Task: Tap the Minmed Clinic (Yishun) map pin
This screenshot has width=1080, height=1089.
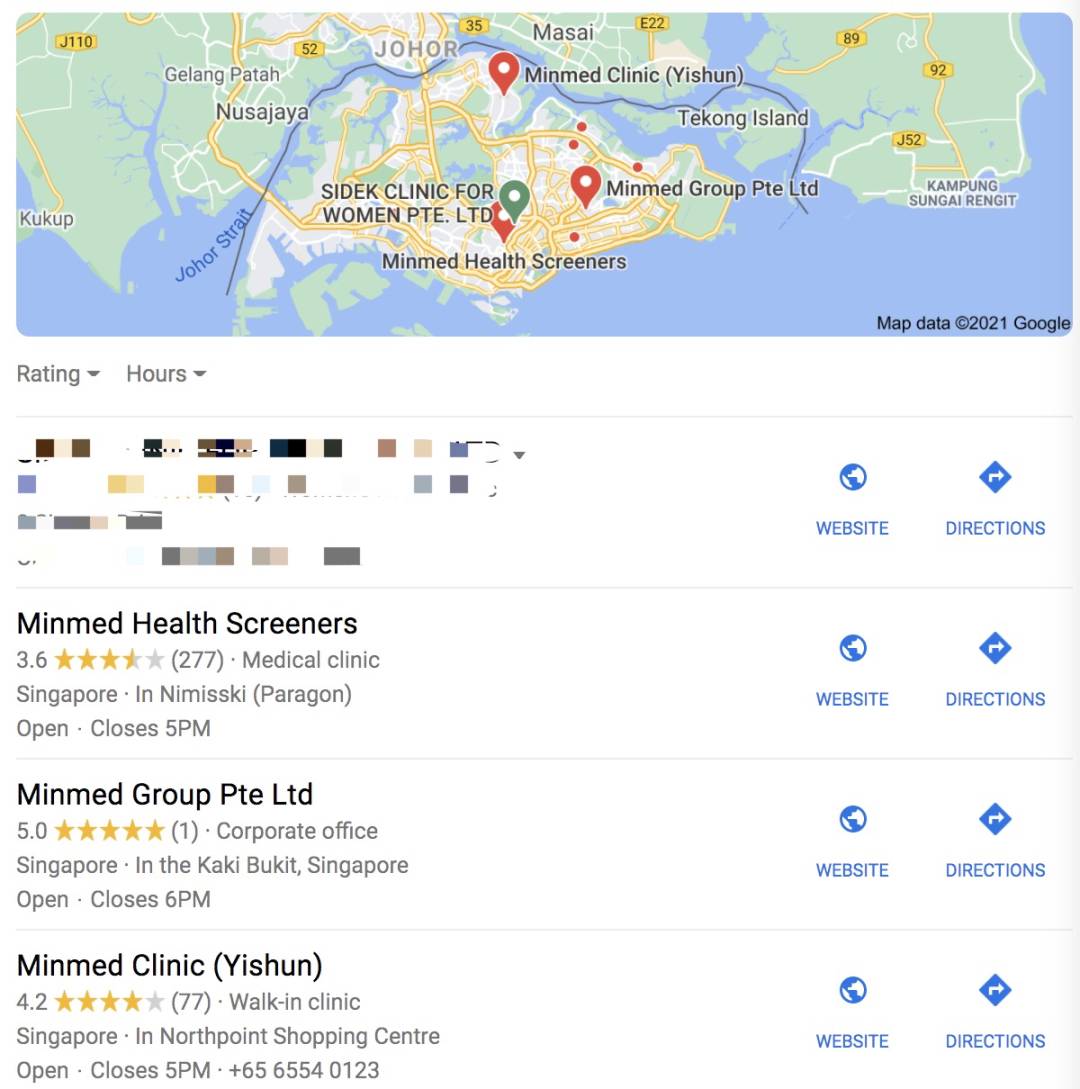Action: coord(504,70)
